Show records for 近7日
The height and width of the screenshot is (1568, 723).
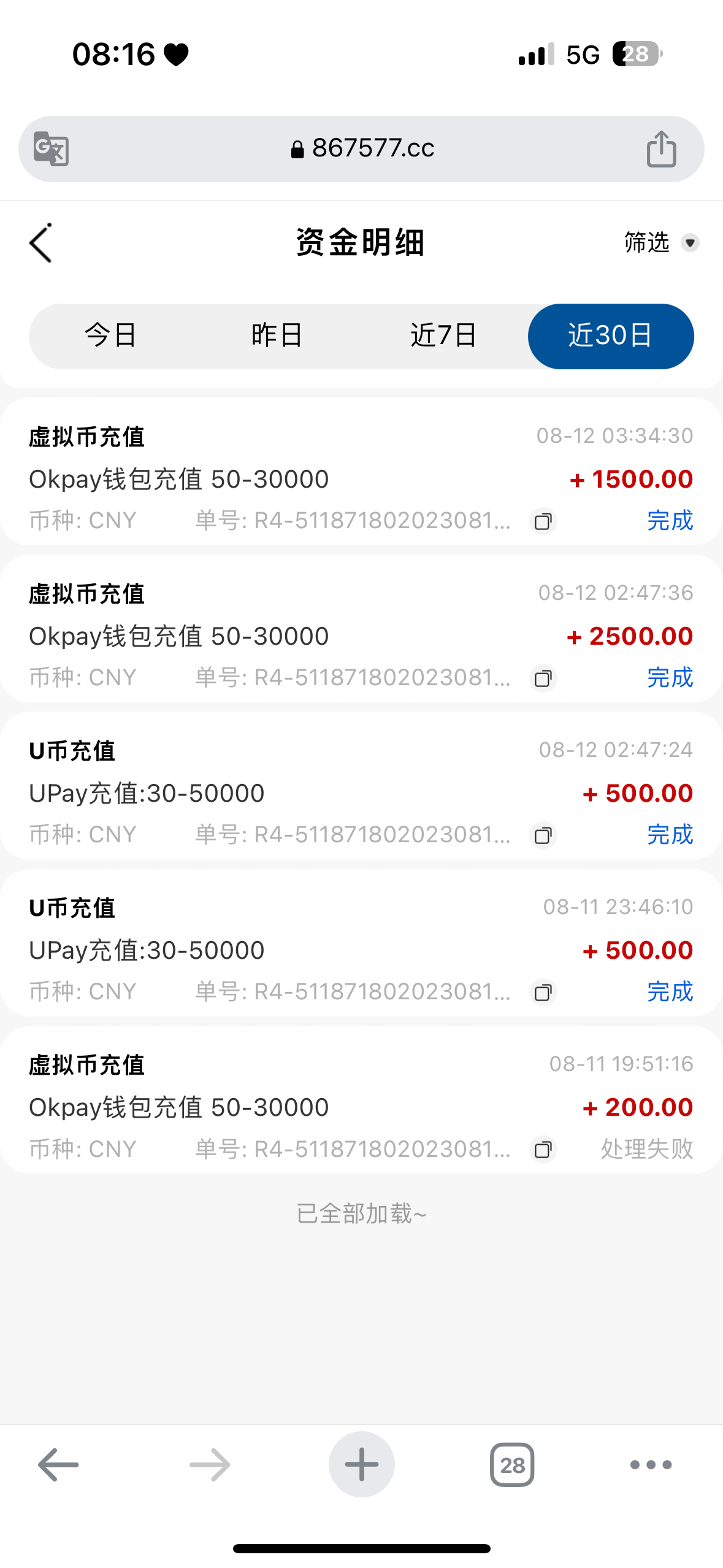coord(443,336)
